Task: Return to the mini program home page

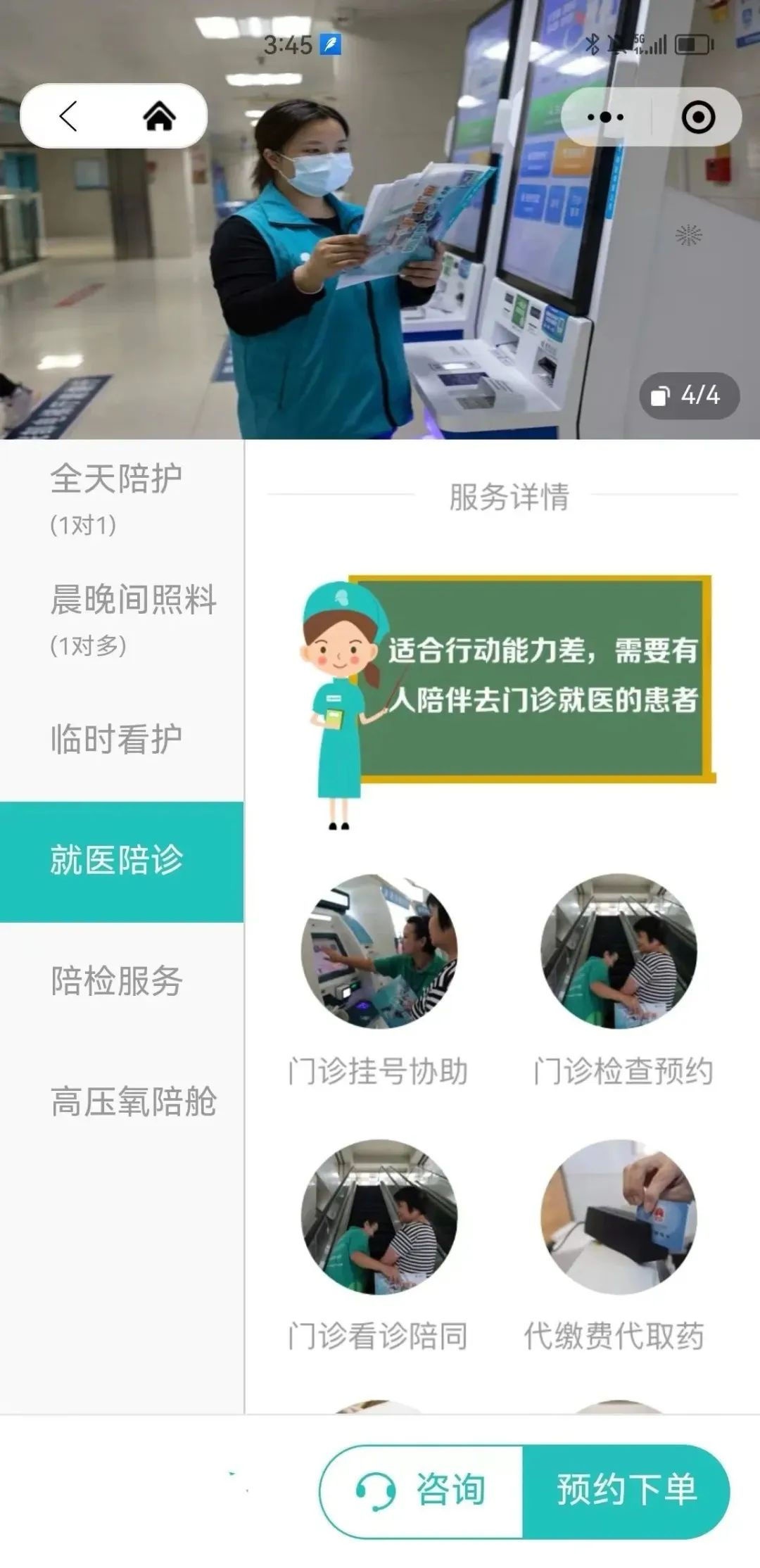Action: [x=159, y=116]
